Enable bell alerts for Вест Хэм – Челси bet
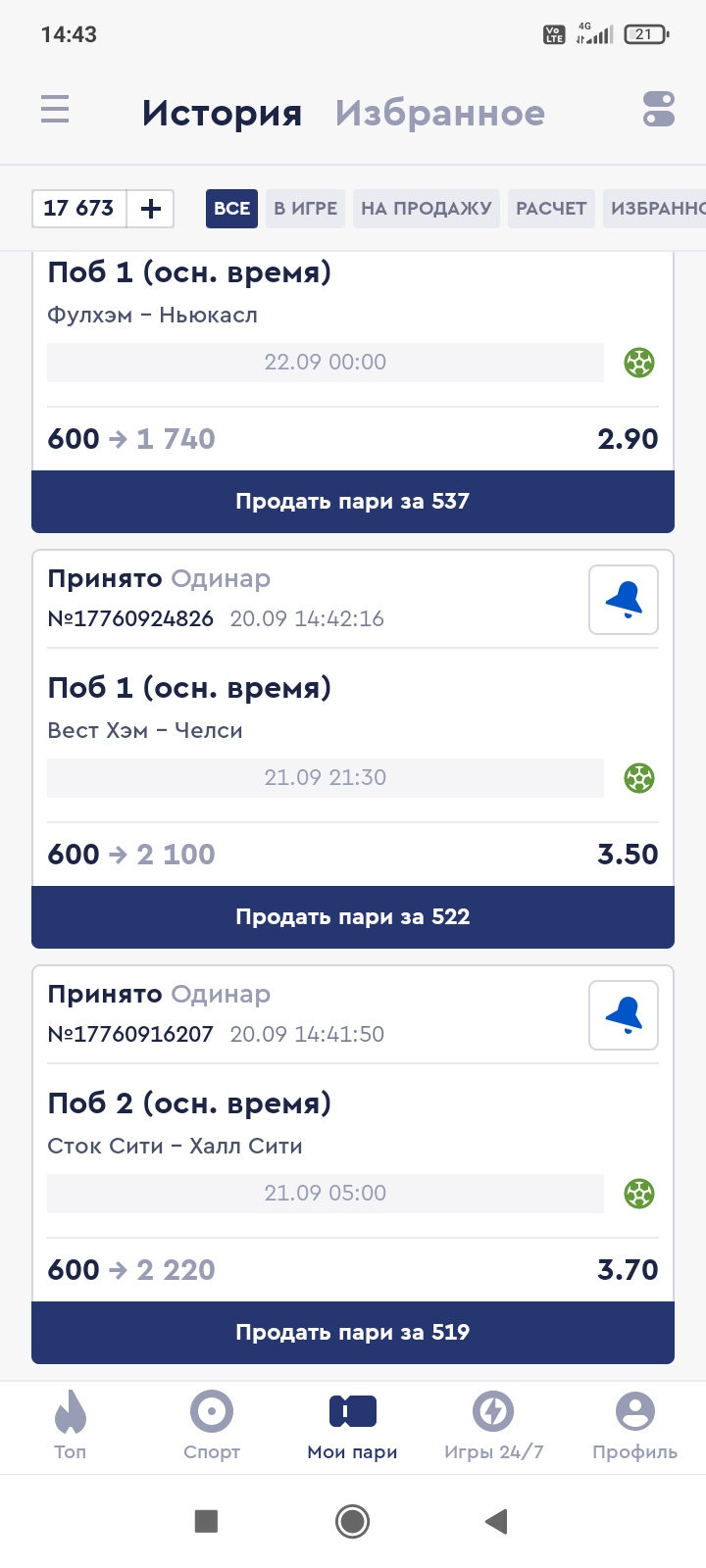Screen dimensions: 706x1568 pyautogui.click(x=624, y=600)
